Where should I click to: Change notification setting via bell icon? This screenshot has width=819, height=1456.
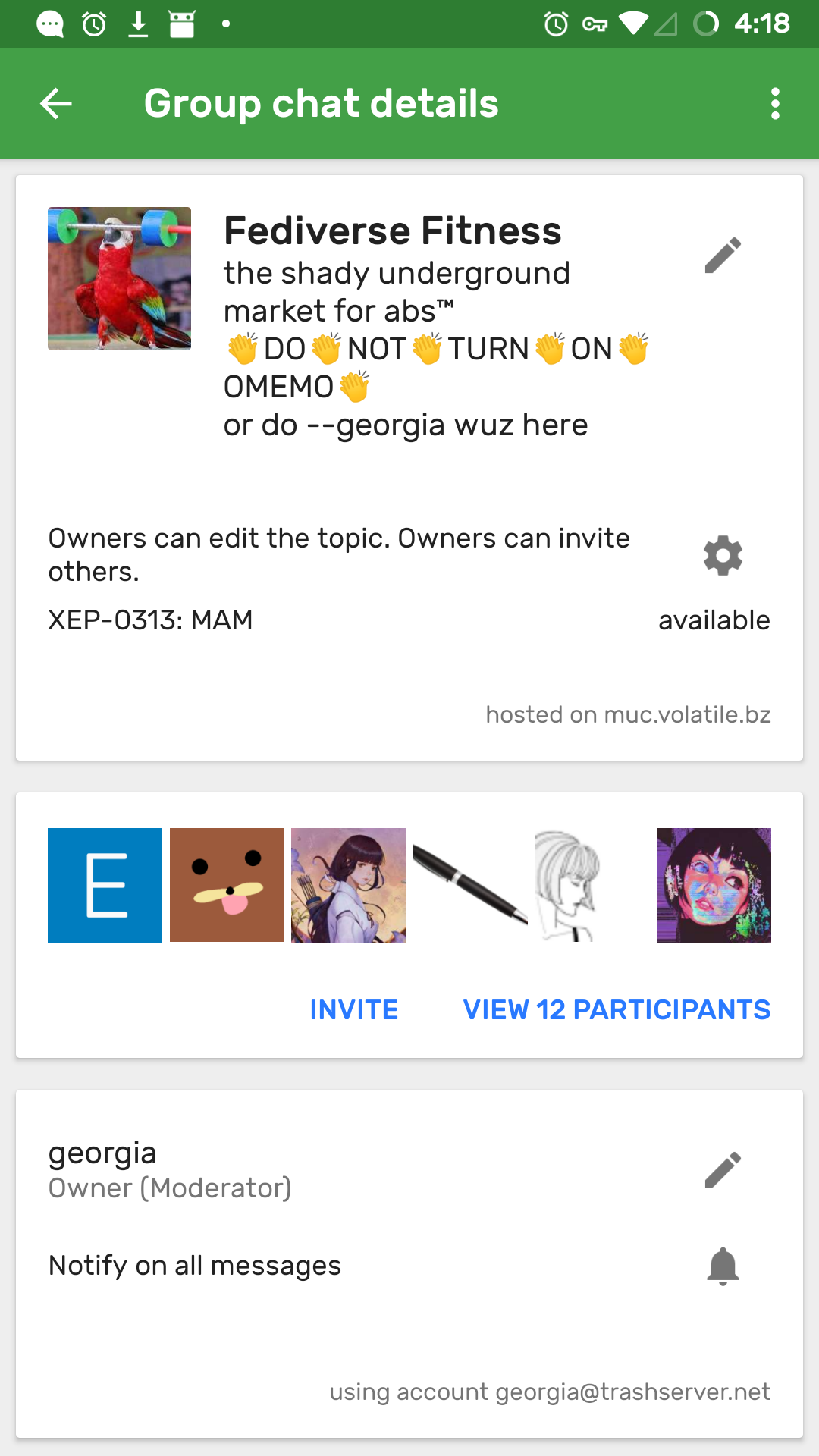pos(722,1266)
